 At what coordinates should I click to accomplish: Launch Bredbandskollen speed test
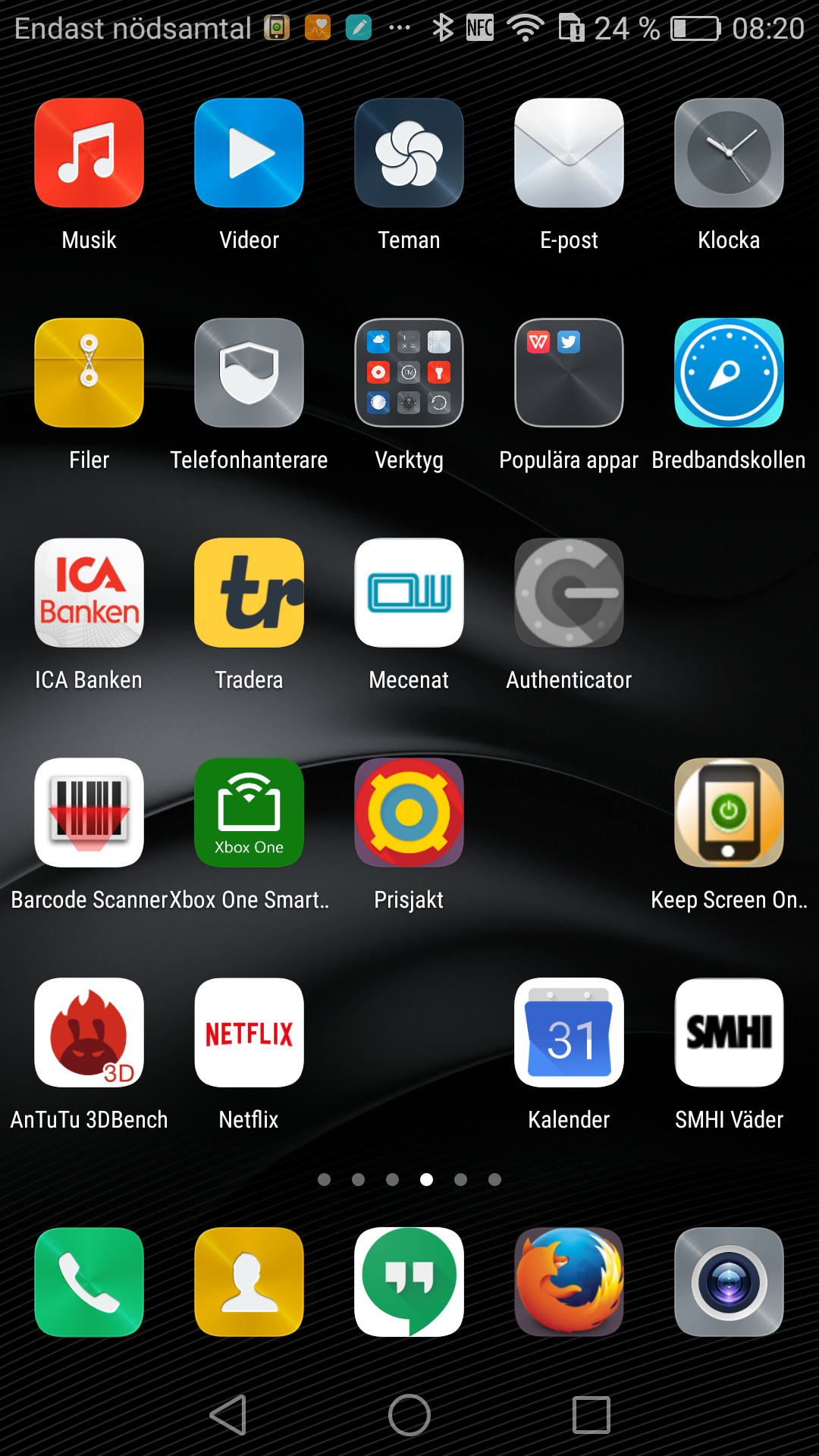click(729, 373)
